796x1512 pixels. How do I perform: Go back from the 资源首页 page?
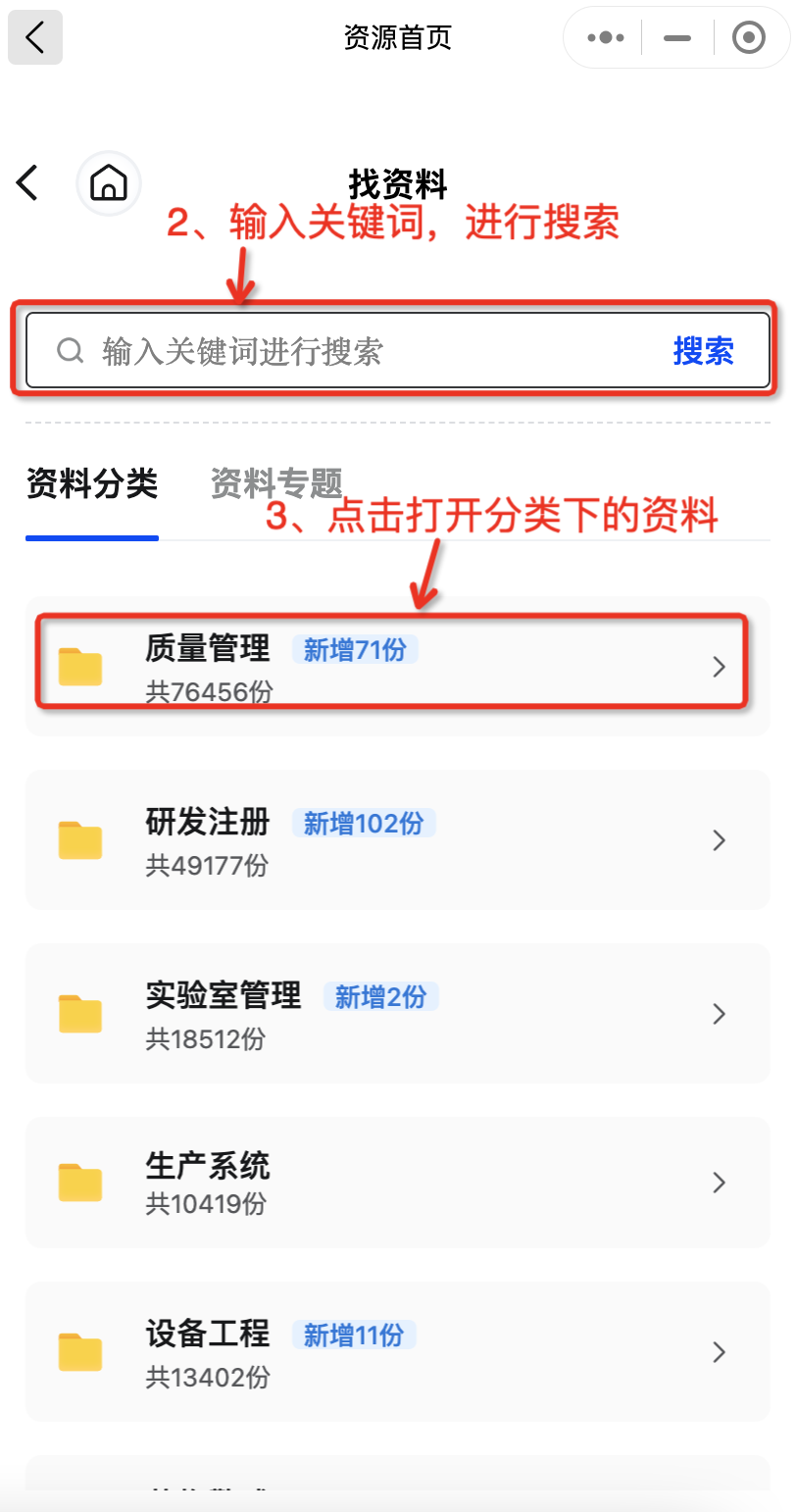tap(35, 37)
